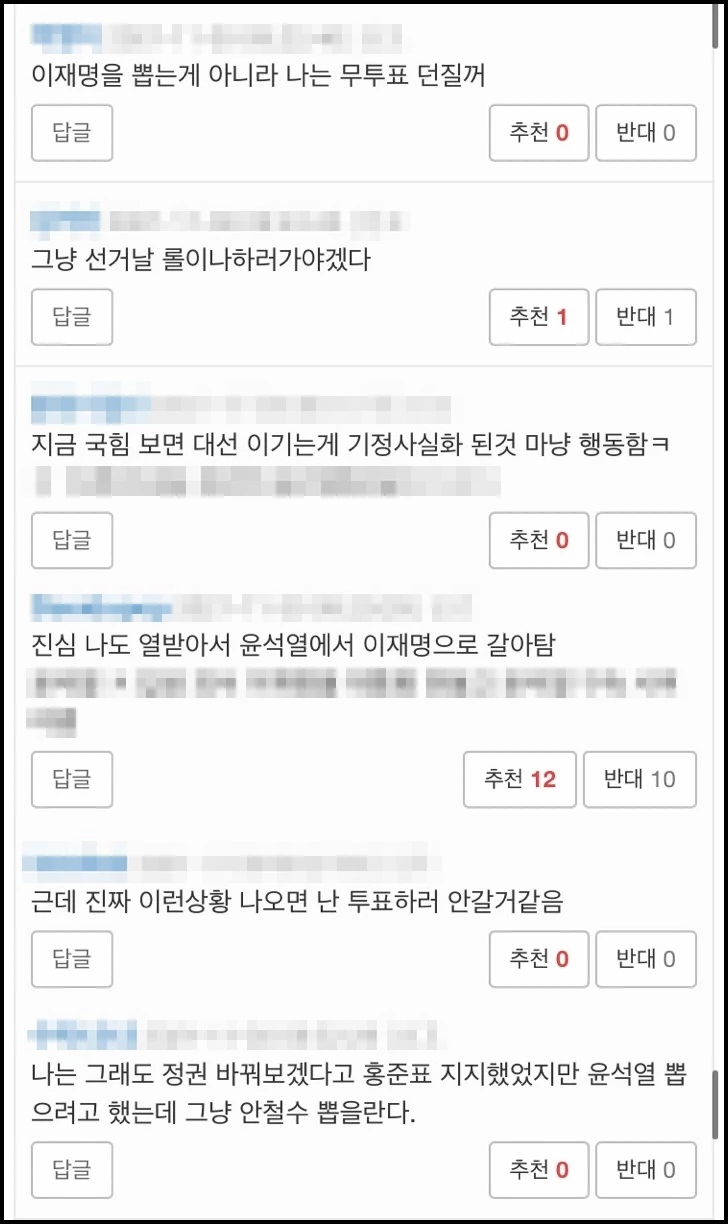
Task: Recommend the '롤이나하러가야겠다' comment
Action: click(538, 317)
